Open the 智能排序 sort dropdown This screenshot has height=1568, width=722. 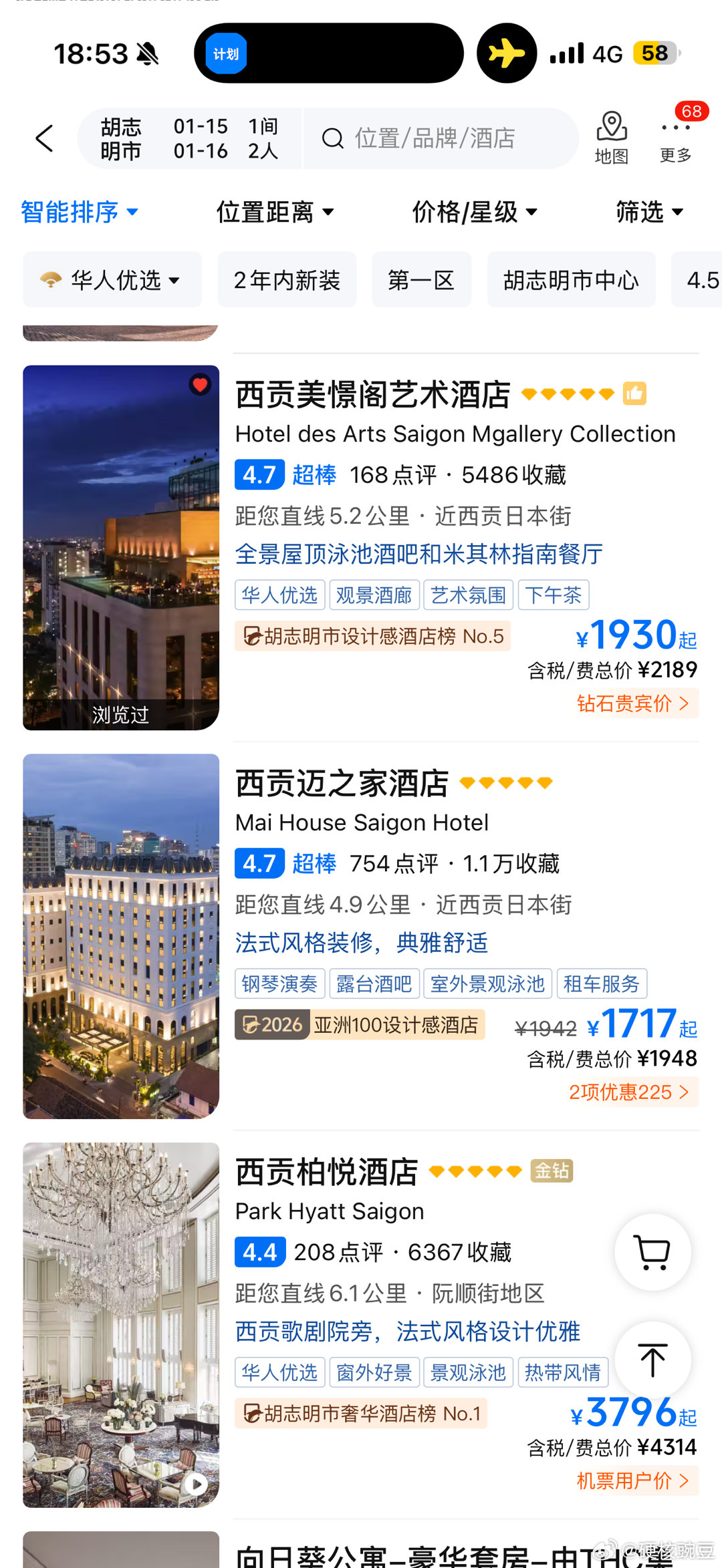[78, 212]
